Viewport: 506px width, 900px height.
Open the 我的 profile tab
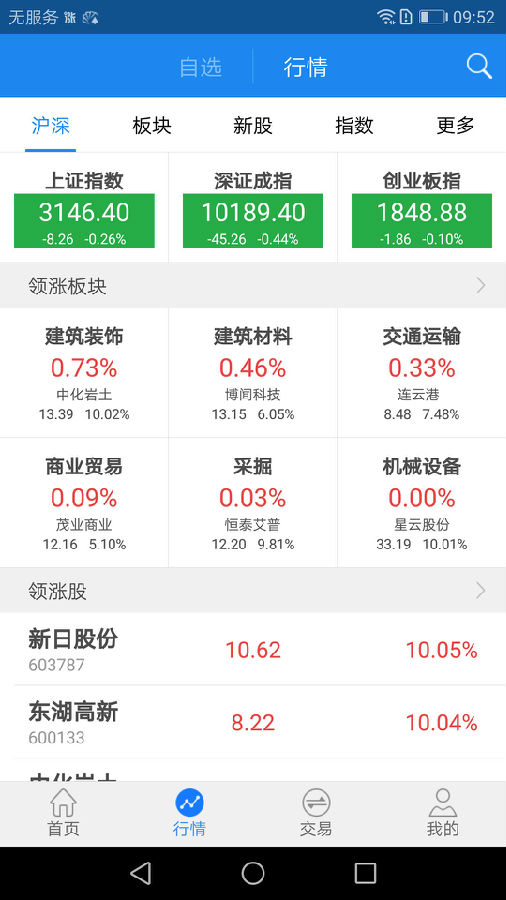tap(442, 813)
